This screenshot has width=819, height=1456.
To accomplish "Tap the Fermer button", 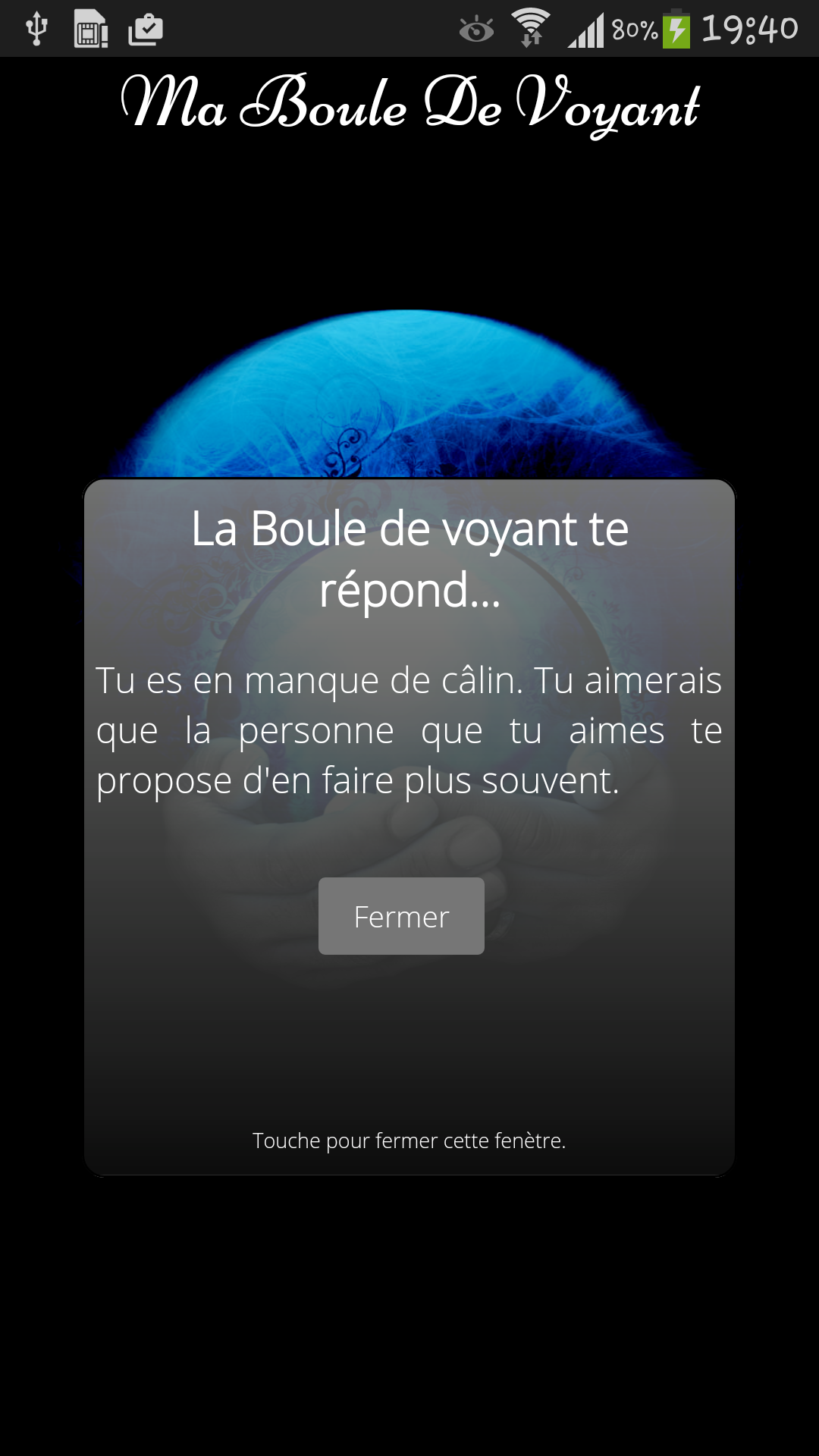I will coord(401,916).
